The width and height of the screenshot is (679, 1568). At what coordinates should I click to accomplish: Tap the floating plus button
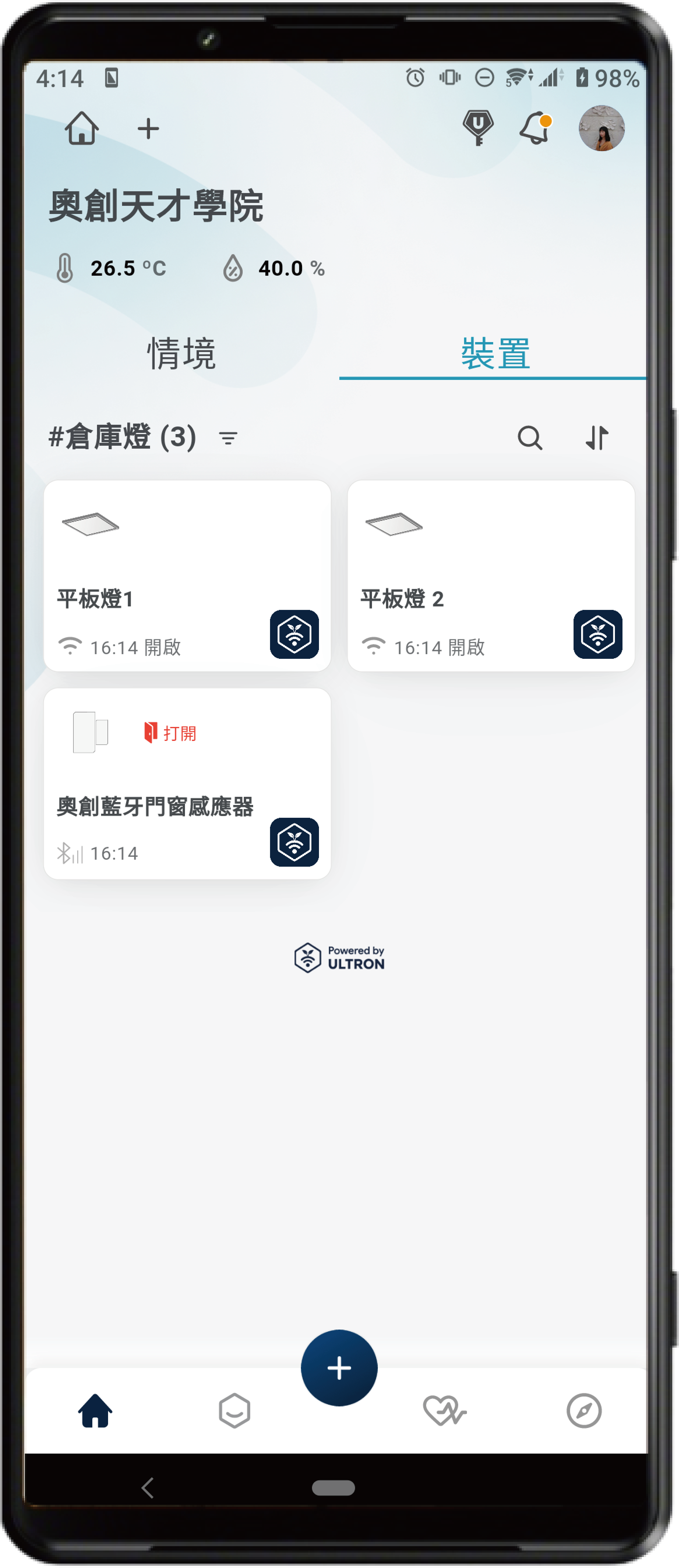[x=339, y=1368]
